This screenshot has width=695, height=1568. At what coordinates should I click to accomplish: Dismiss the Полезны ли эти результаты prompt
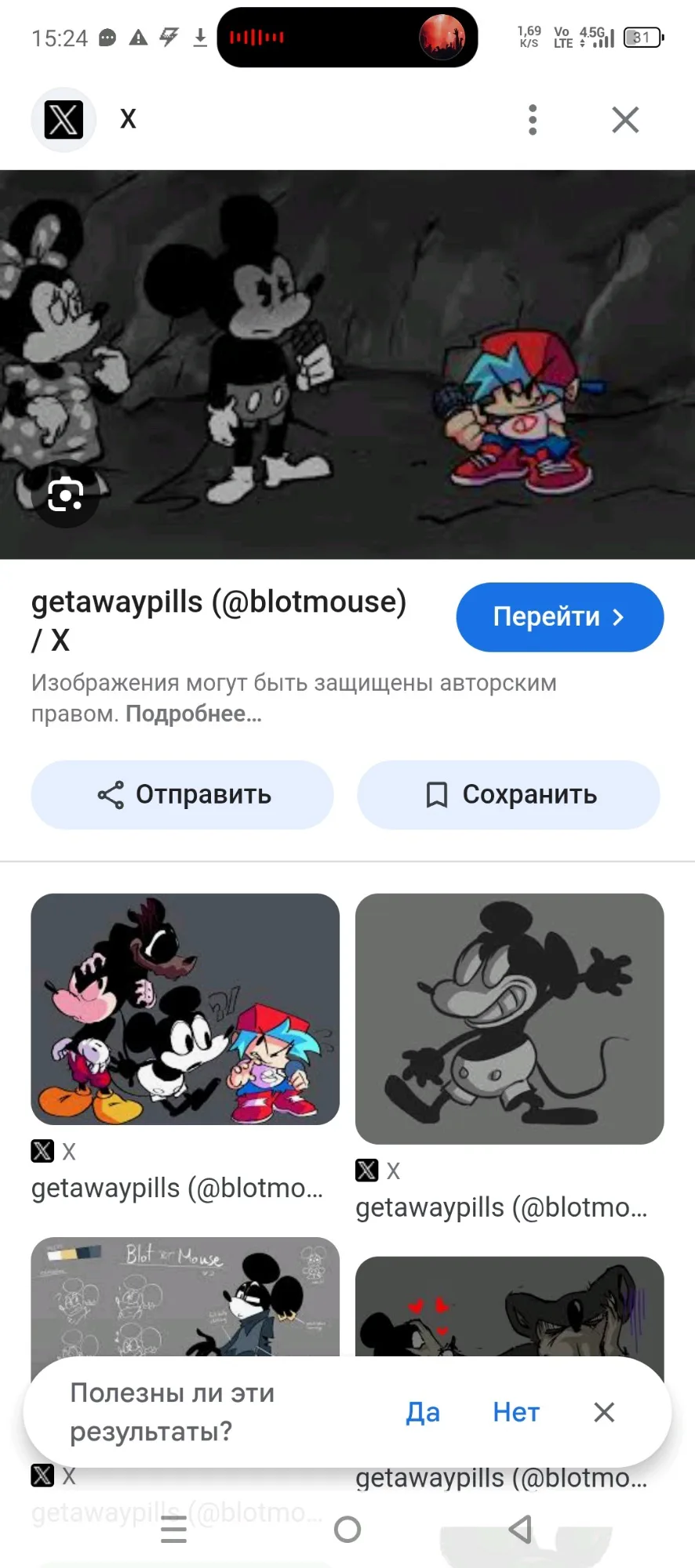[x=604, y=1412]
